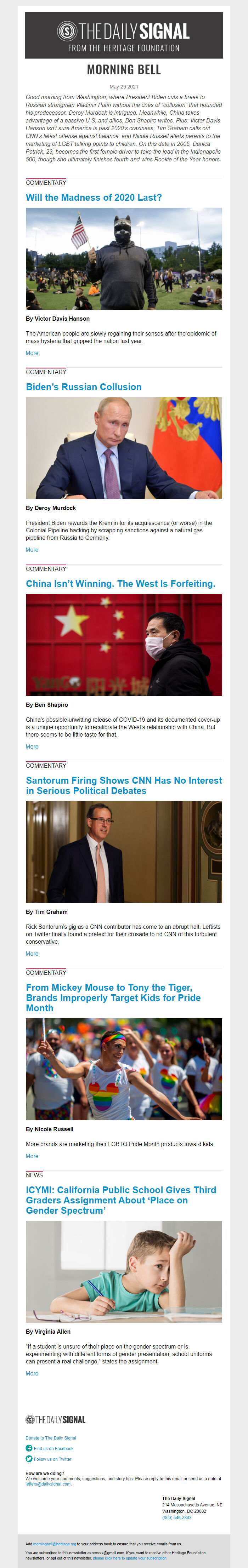Open the Putin photo article image
Viewport: 248px width, 1568px height.
coord(124,448)
